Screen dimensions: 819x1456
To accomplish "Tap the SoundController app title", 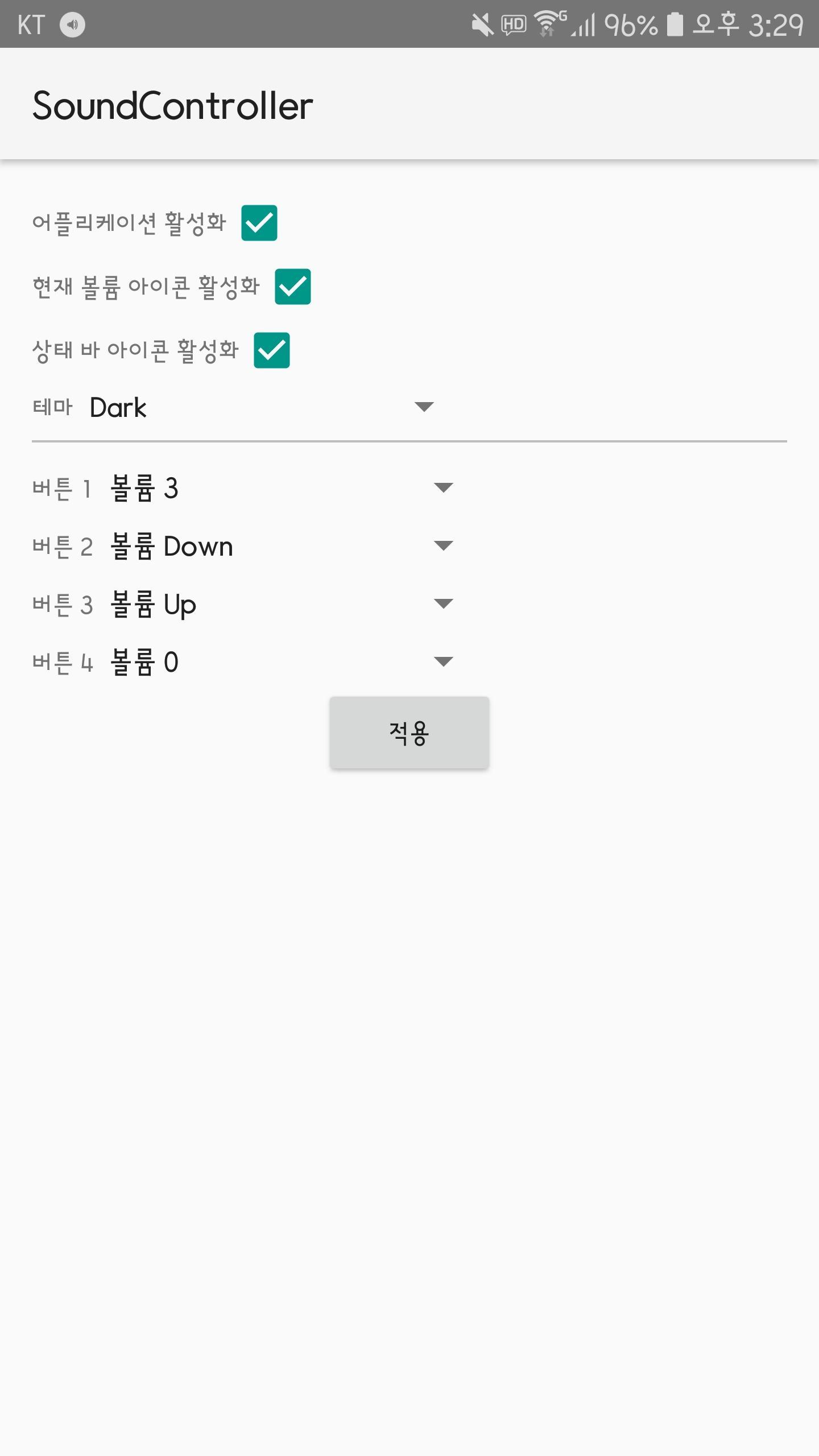I will coord(172,104).
